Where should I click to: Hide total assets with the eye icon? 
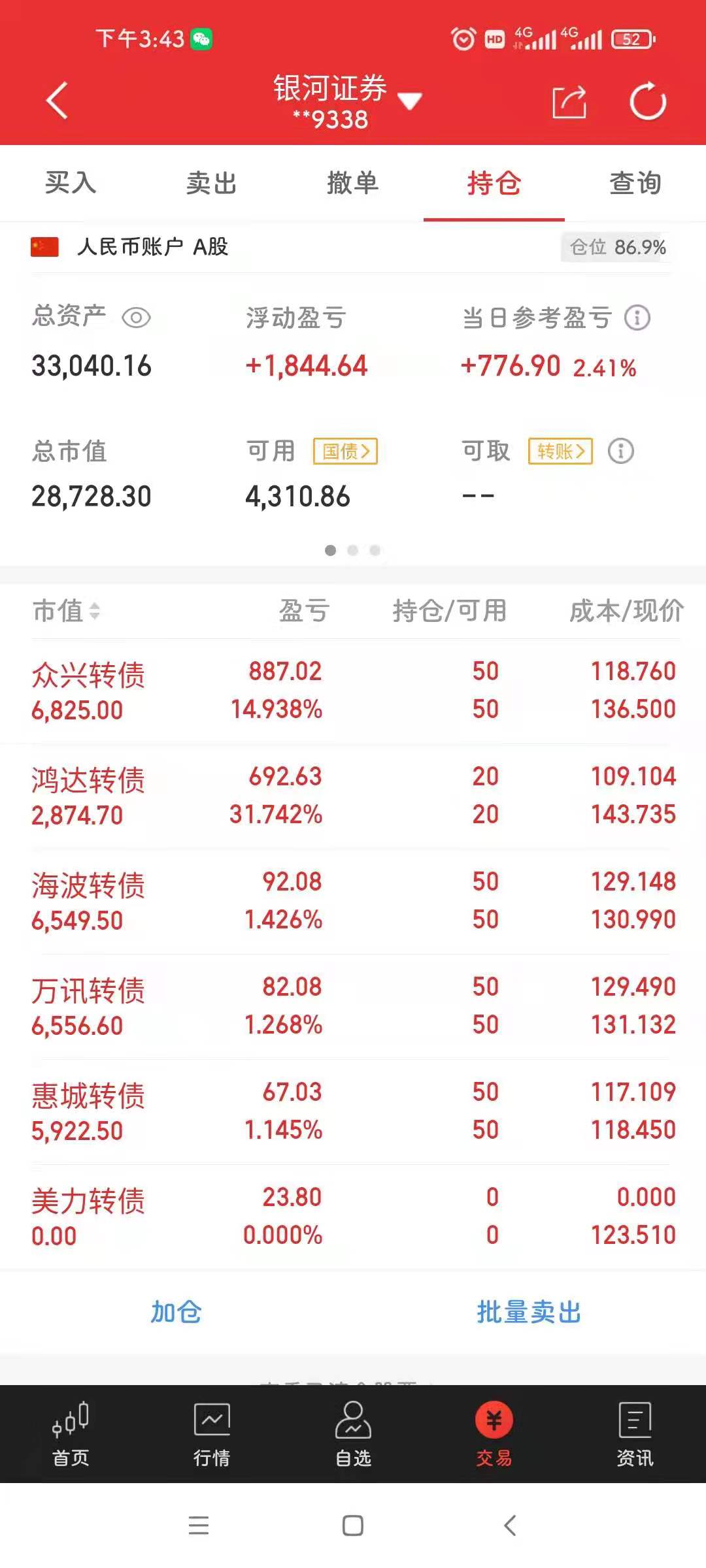click(136, 318)
